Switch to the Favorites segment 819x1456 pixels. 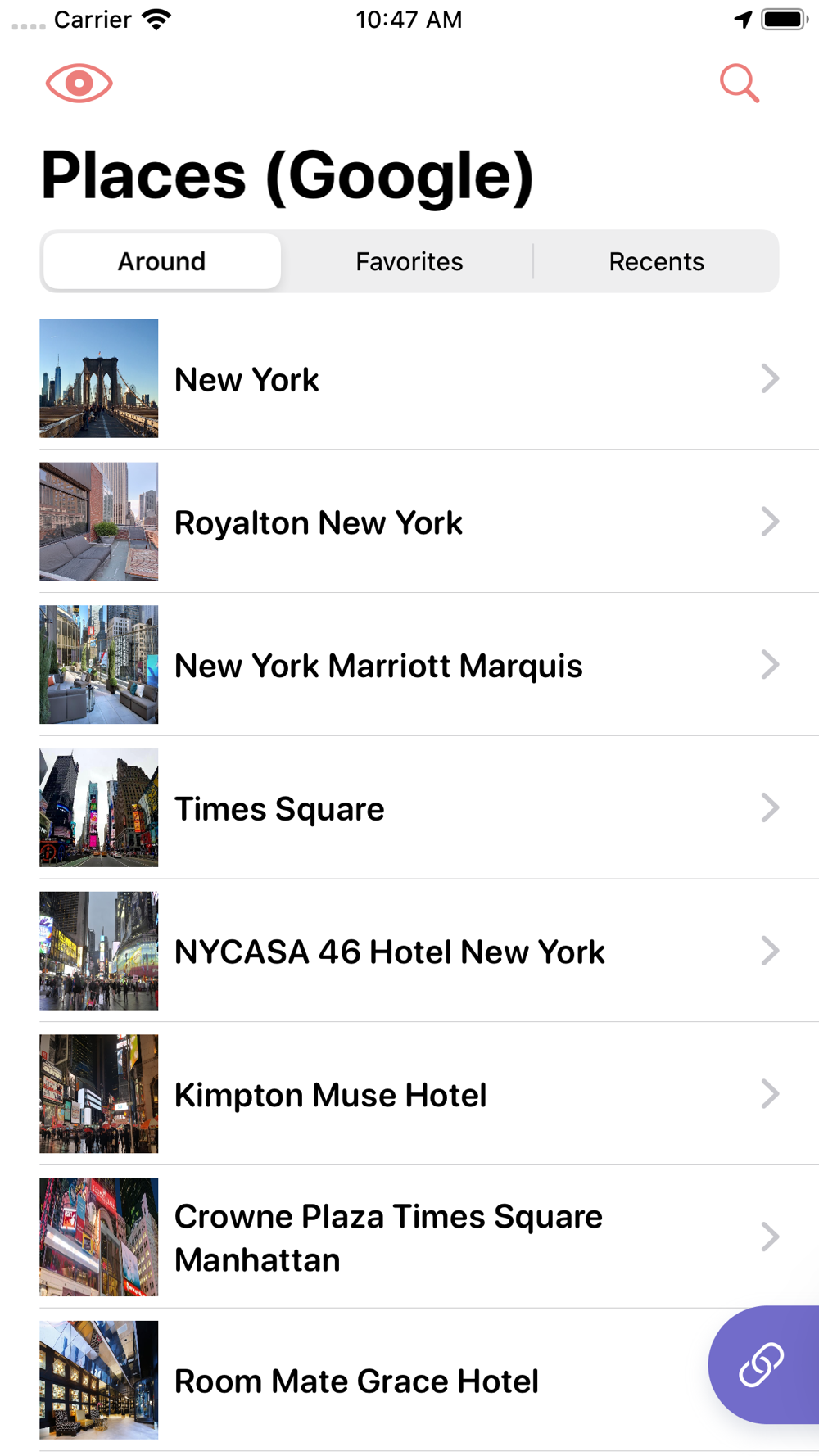tap(409, 261)
